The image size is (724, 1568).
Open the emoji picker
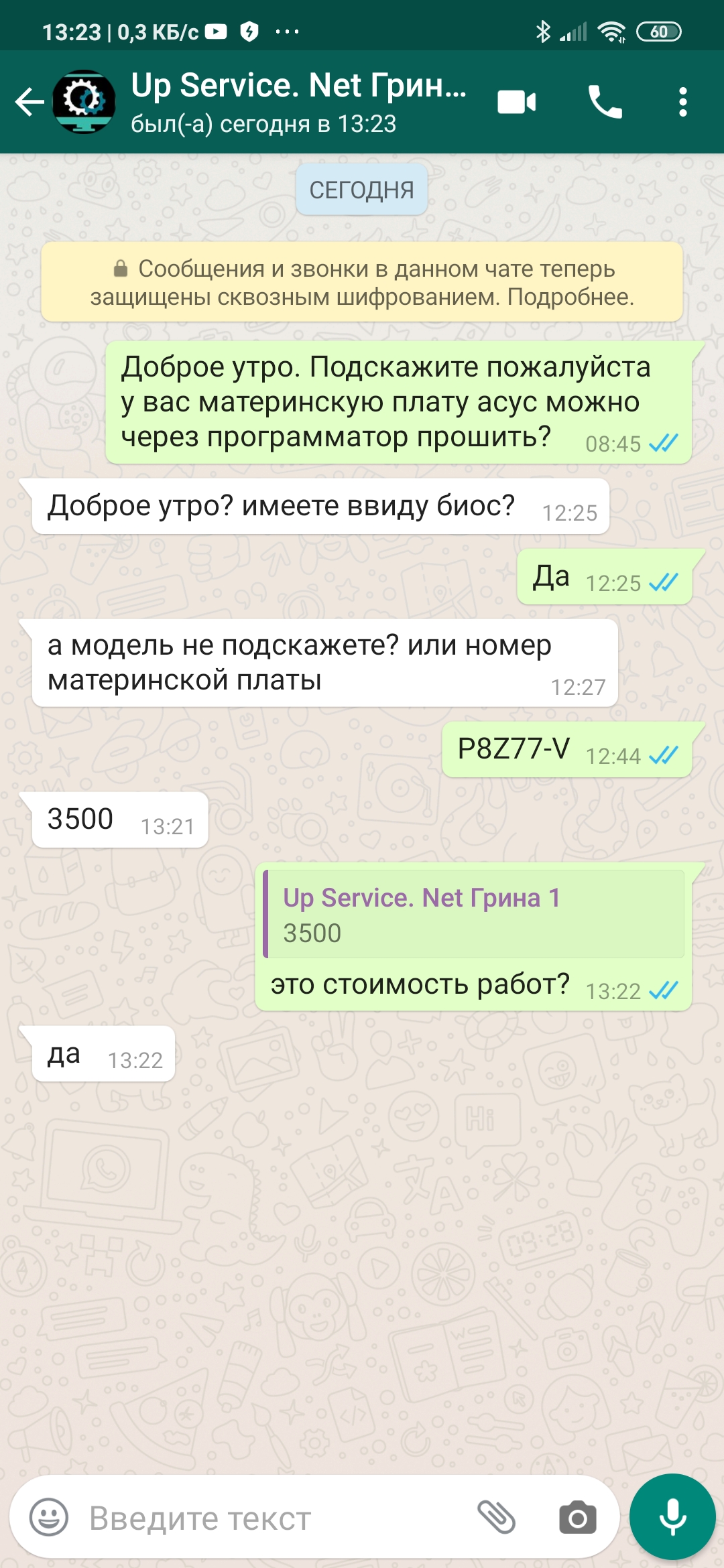[x=49, y=1518]
